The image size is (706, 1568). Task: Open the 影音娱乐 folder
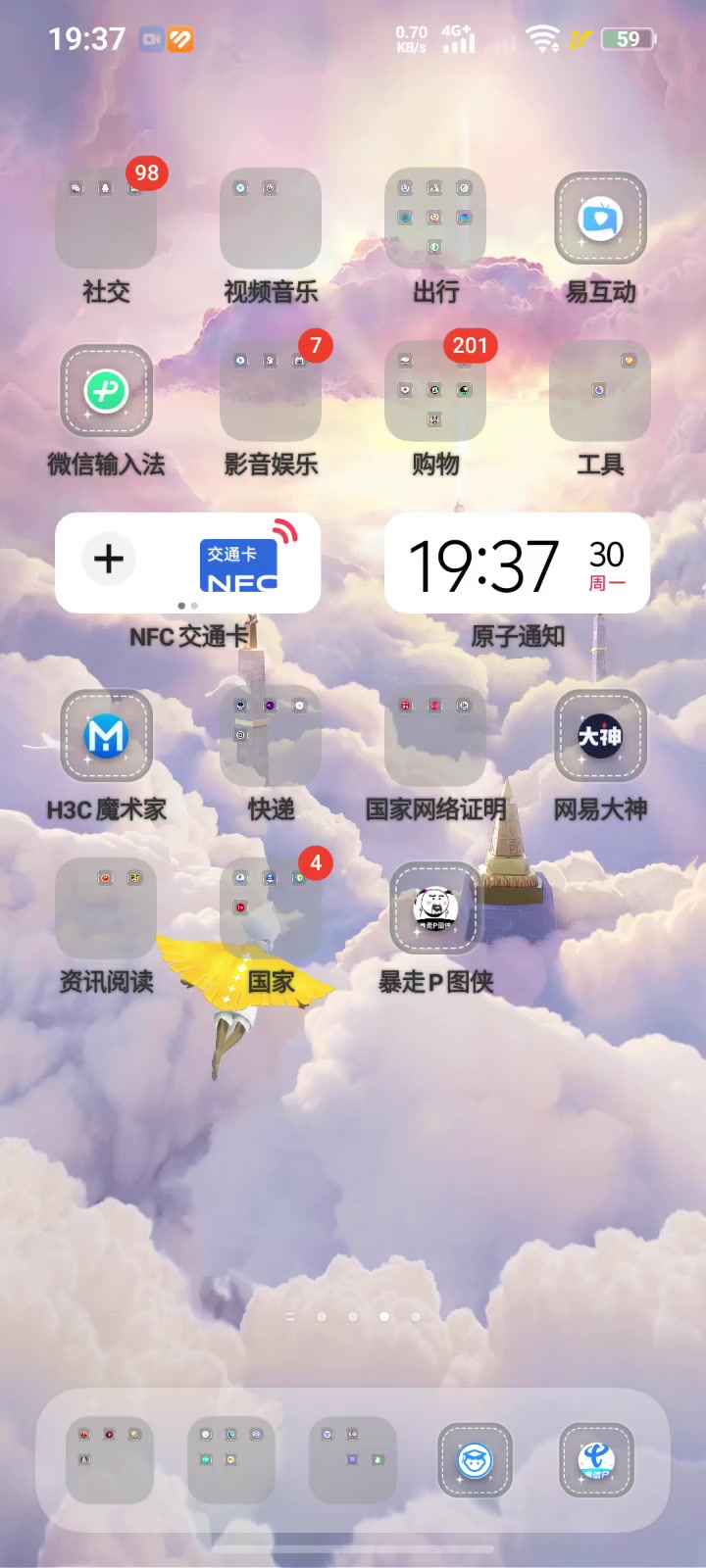(x=271, y=392)
